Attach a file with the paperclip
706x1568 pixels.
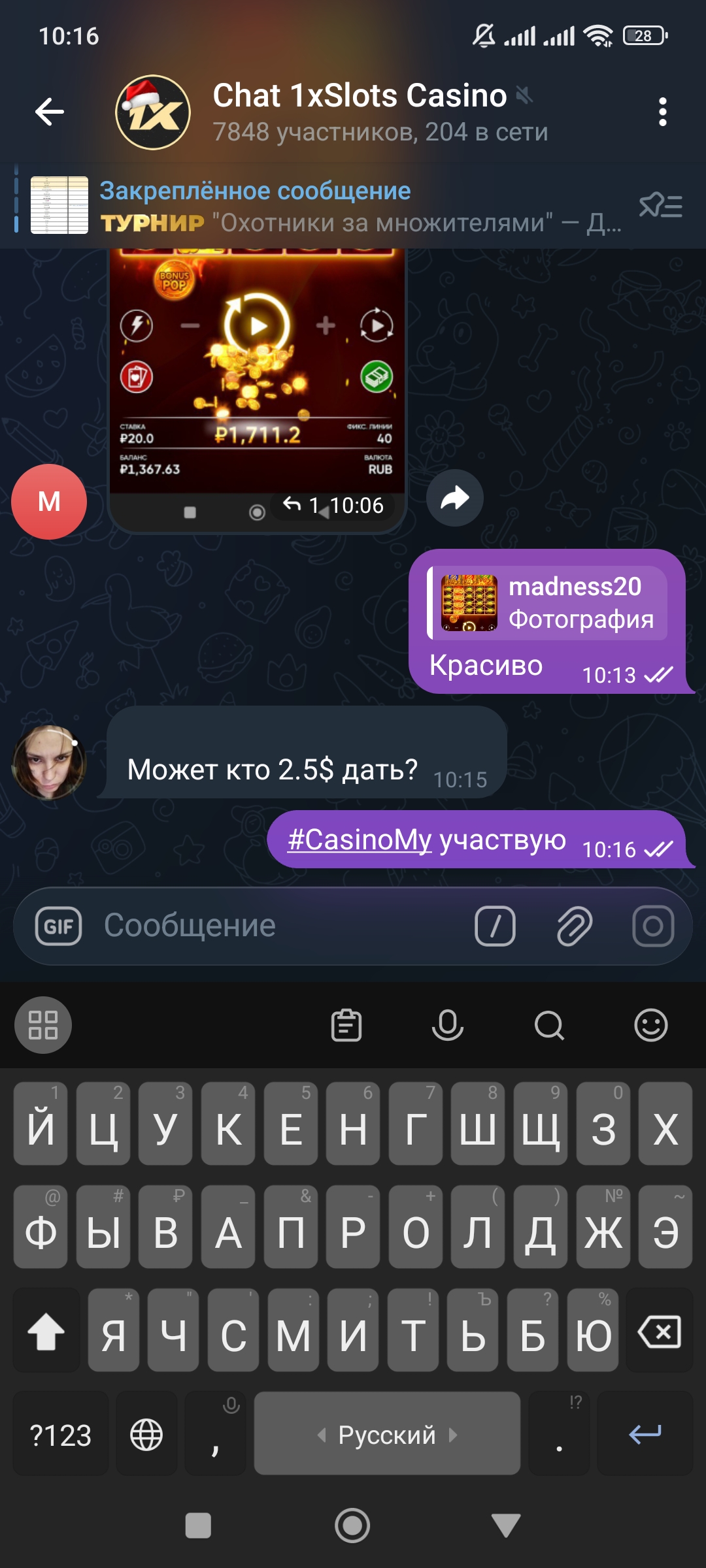[574, 926]
